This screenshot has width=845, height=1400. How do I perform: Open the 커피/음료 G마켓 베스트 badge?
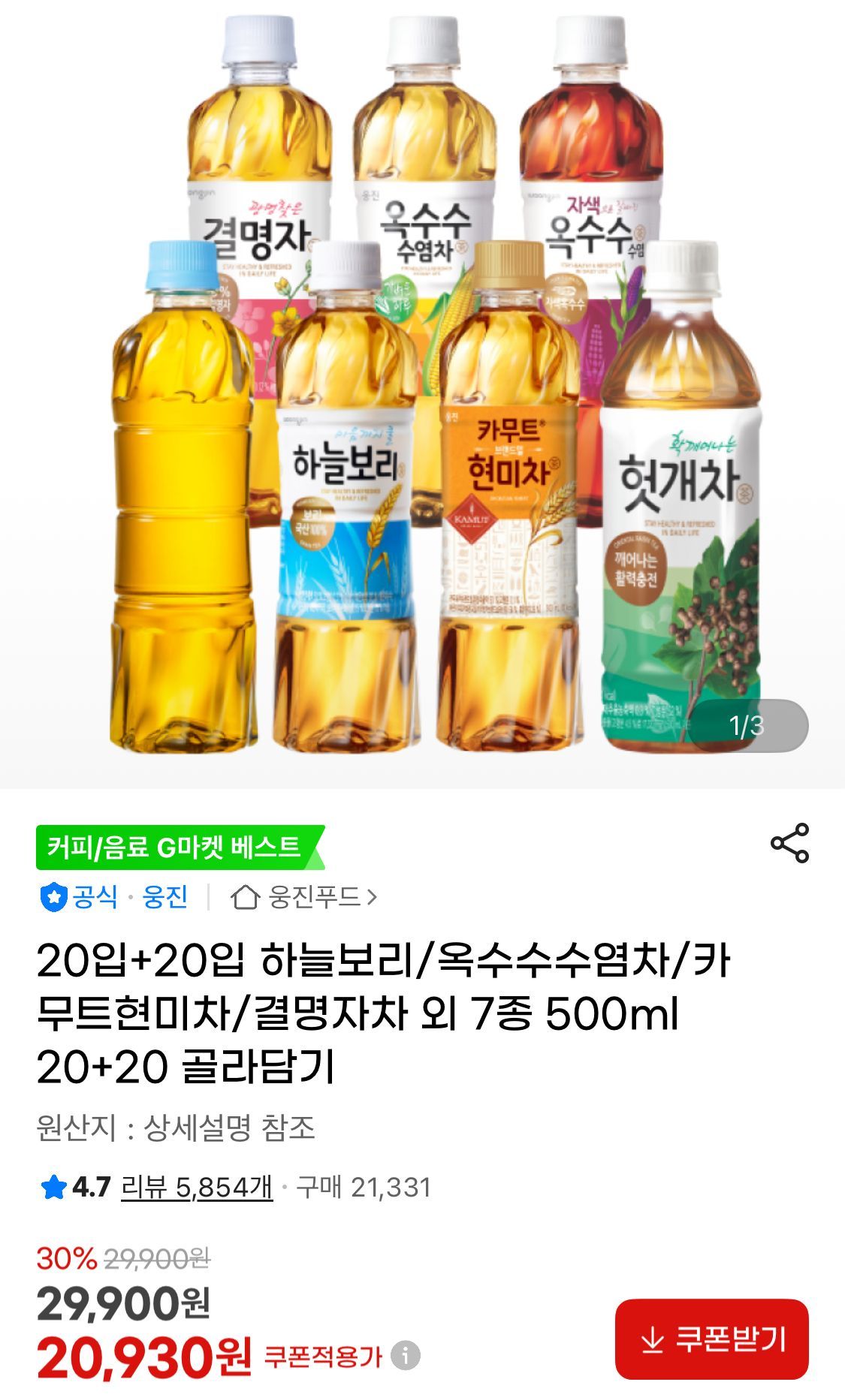point(177,848)
